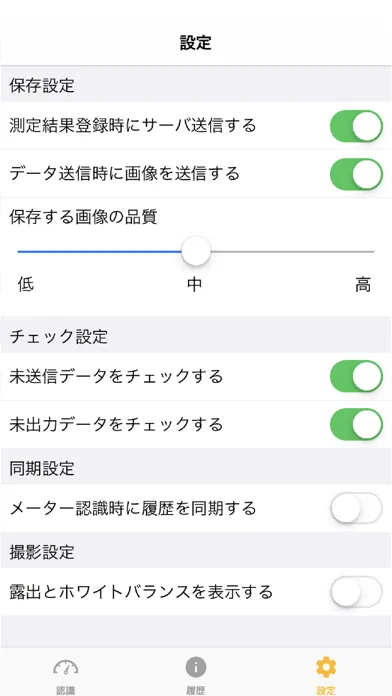The width and height of the screenshot is (392, 696).
Task: Disable 測定結果登録時にサーバ送信する switch
Action: pyautogui.click(x=356, y=126)
